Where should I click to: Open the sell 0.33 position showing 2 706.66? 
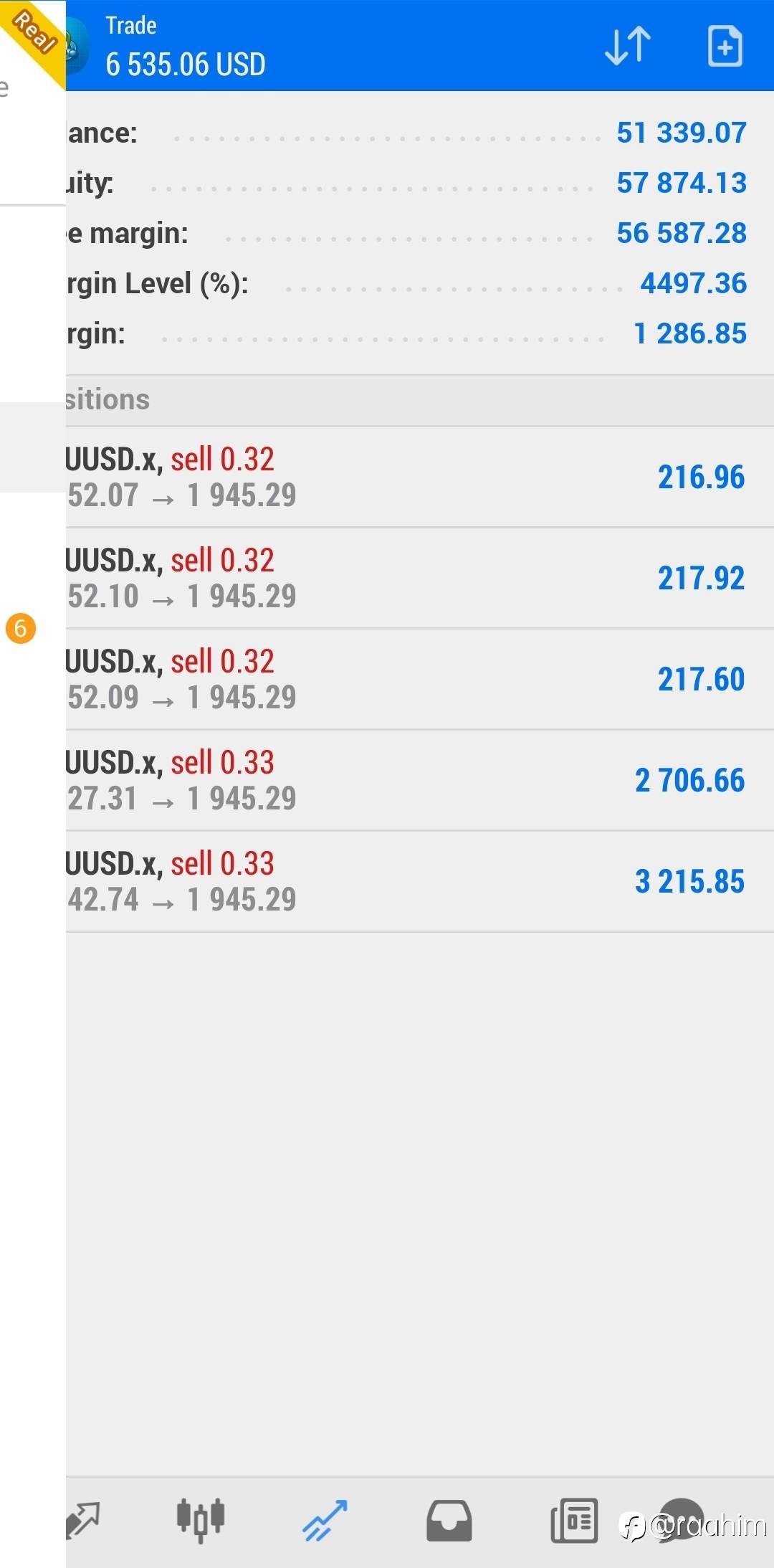click(420, 781)
